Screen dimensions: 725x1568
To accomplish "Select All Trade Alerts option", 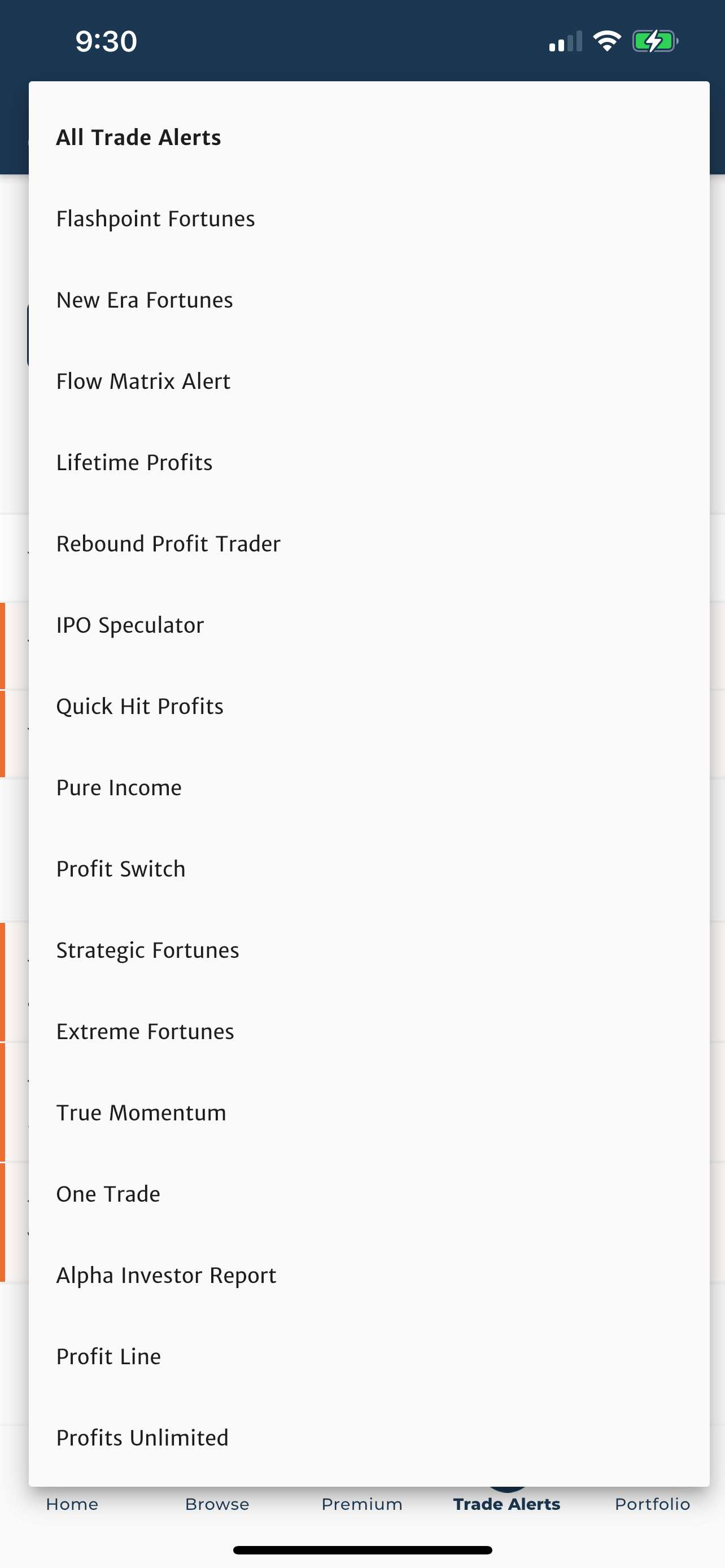I will pyautogui.click(x=369, y=138).
